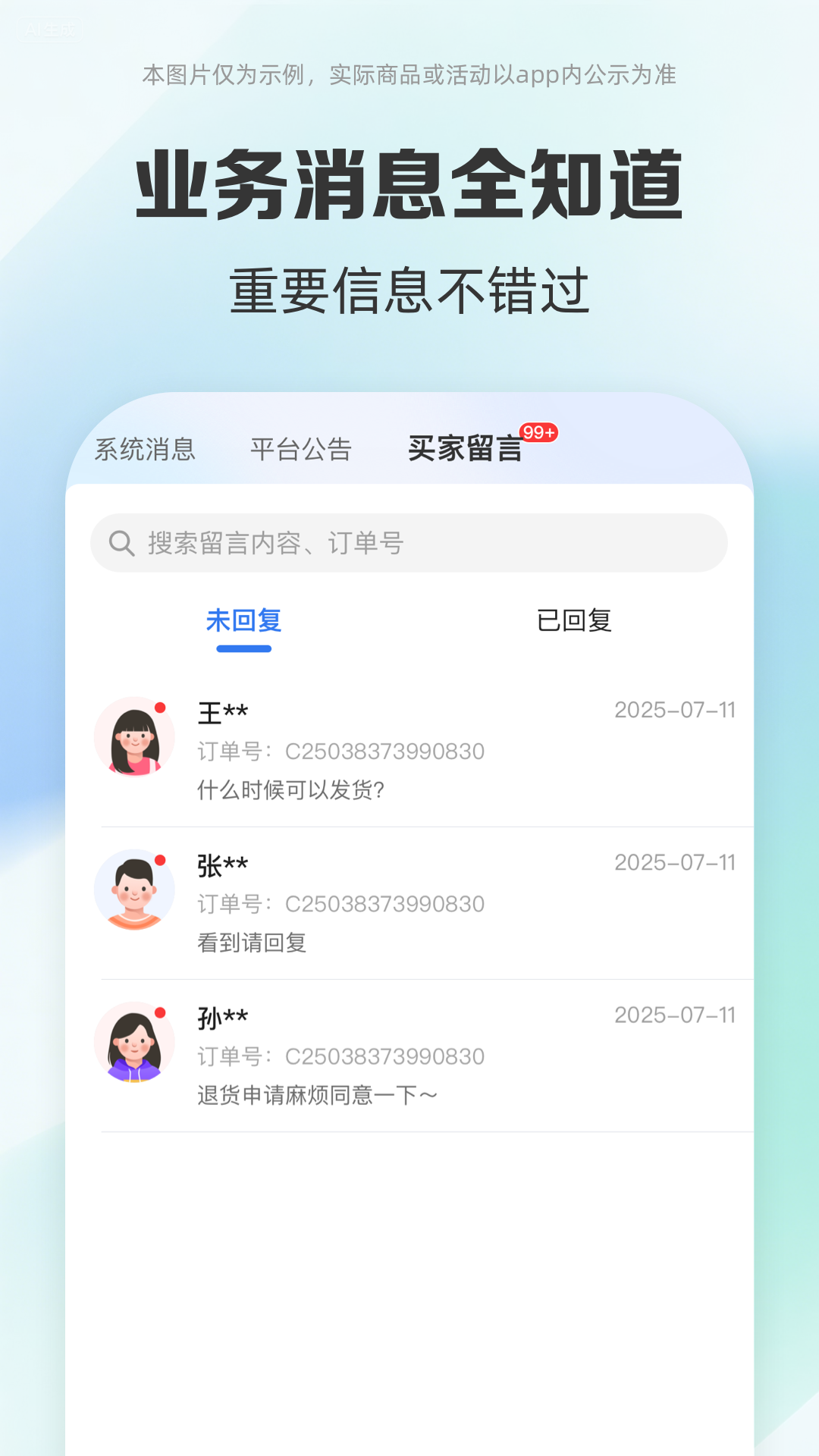Screen dimensions: 819x1456
Task: Click the search magnifier icon
Action: pos(121,543)
